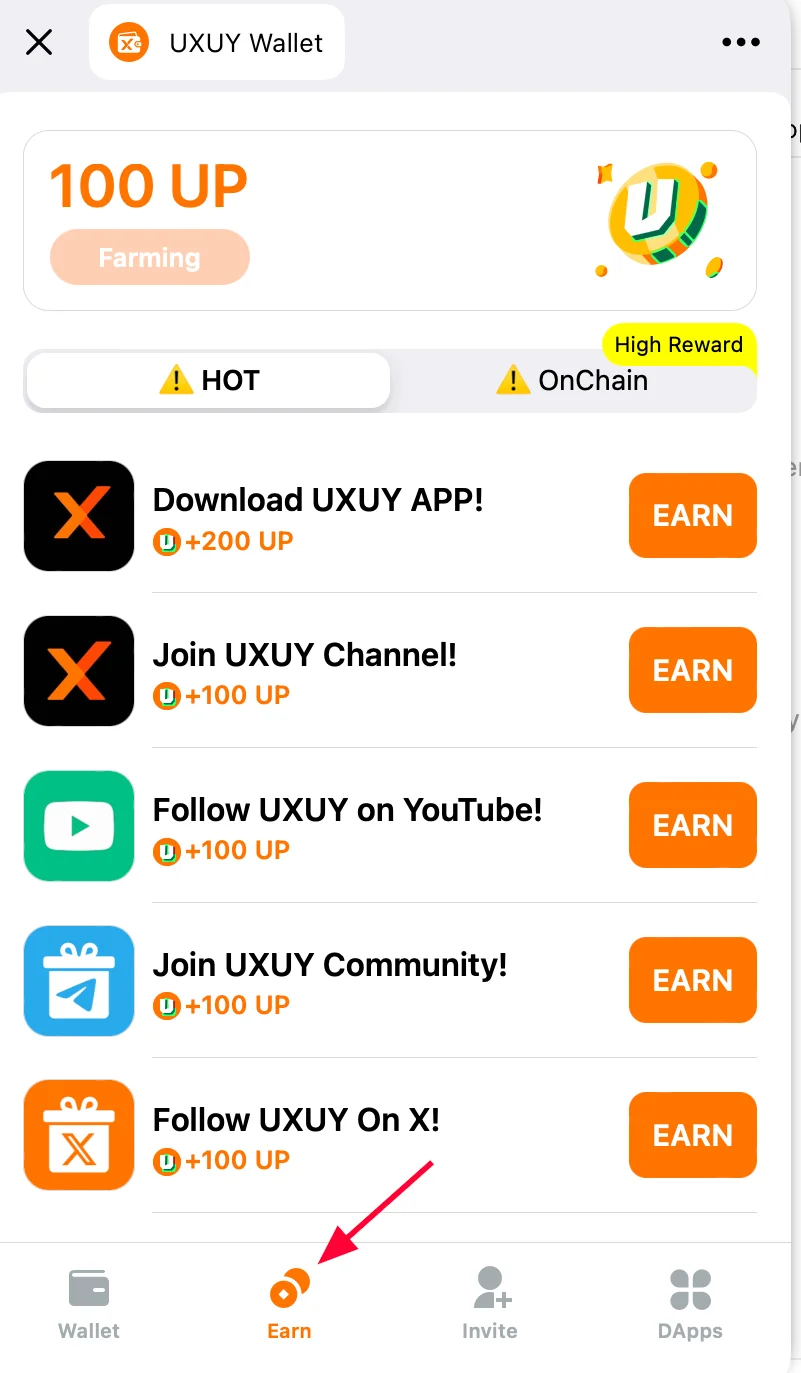Open the three-dot overflow menu

[741, 42]
